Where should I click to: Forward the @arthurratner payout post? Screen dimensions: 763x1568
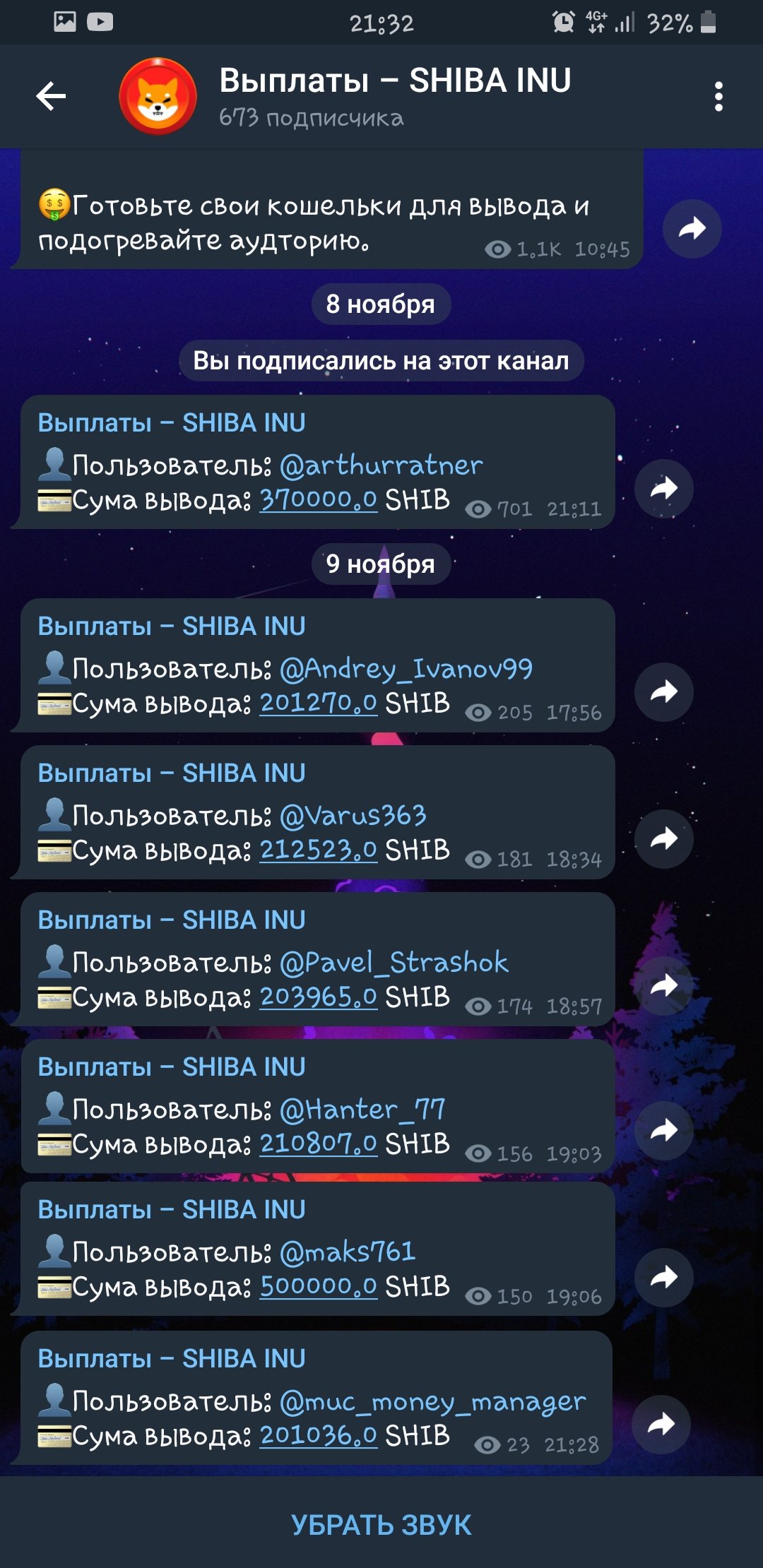tap(663, 488)
